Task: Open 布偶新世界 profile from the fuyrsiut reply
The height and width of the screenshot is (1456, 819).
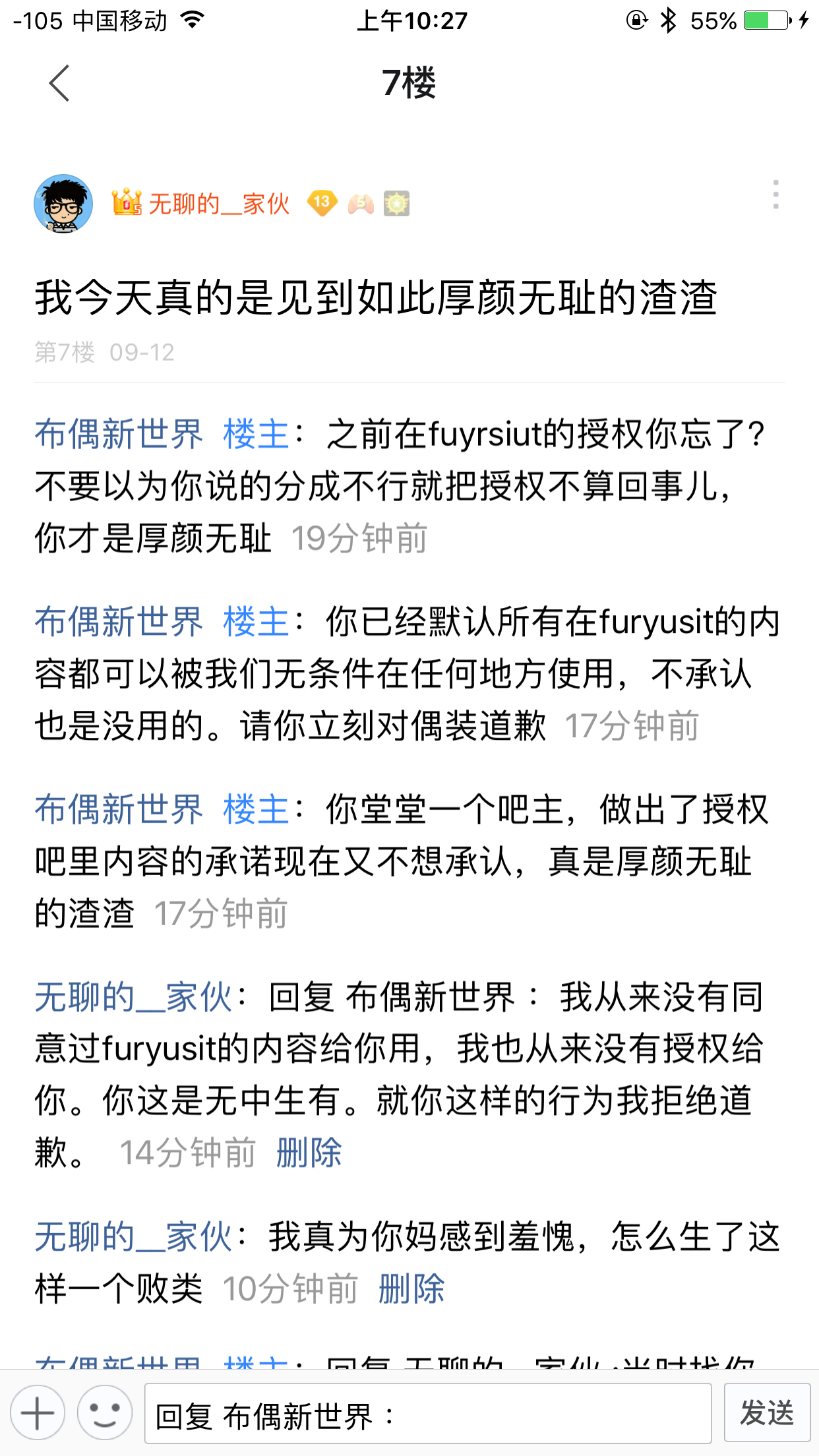Action: tap(119, 435)
